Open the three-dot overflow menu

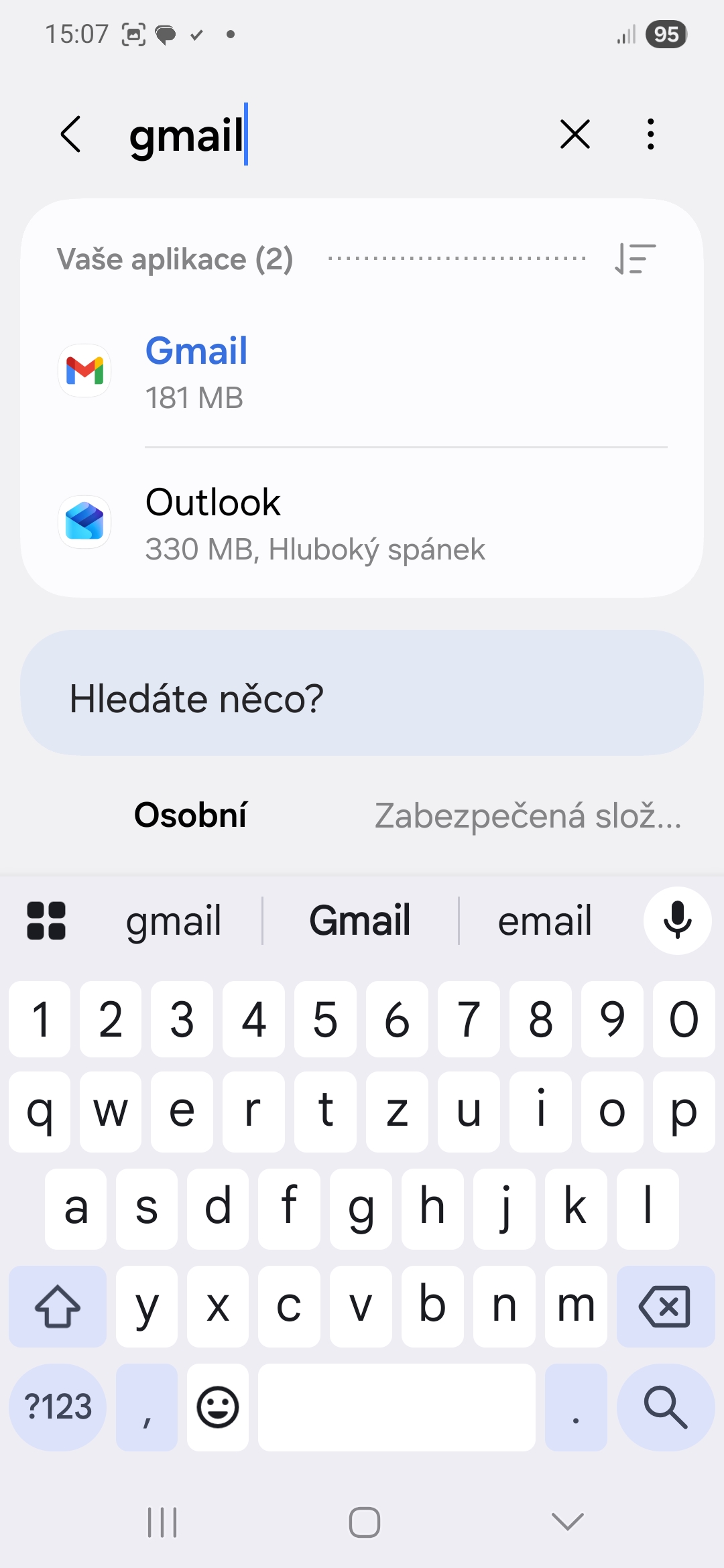tap(650, 134)
